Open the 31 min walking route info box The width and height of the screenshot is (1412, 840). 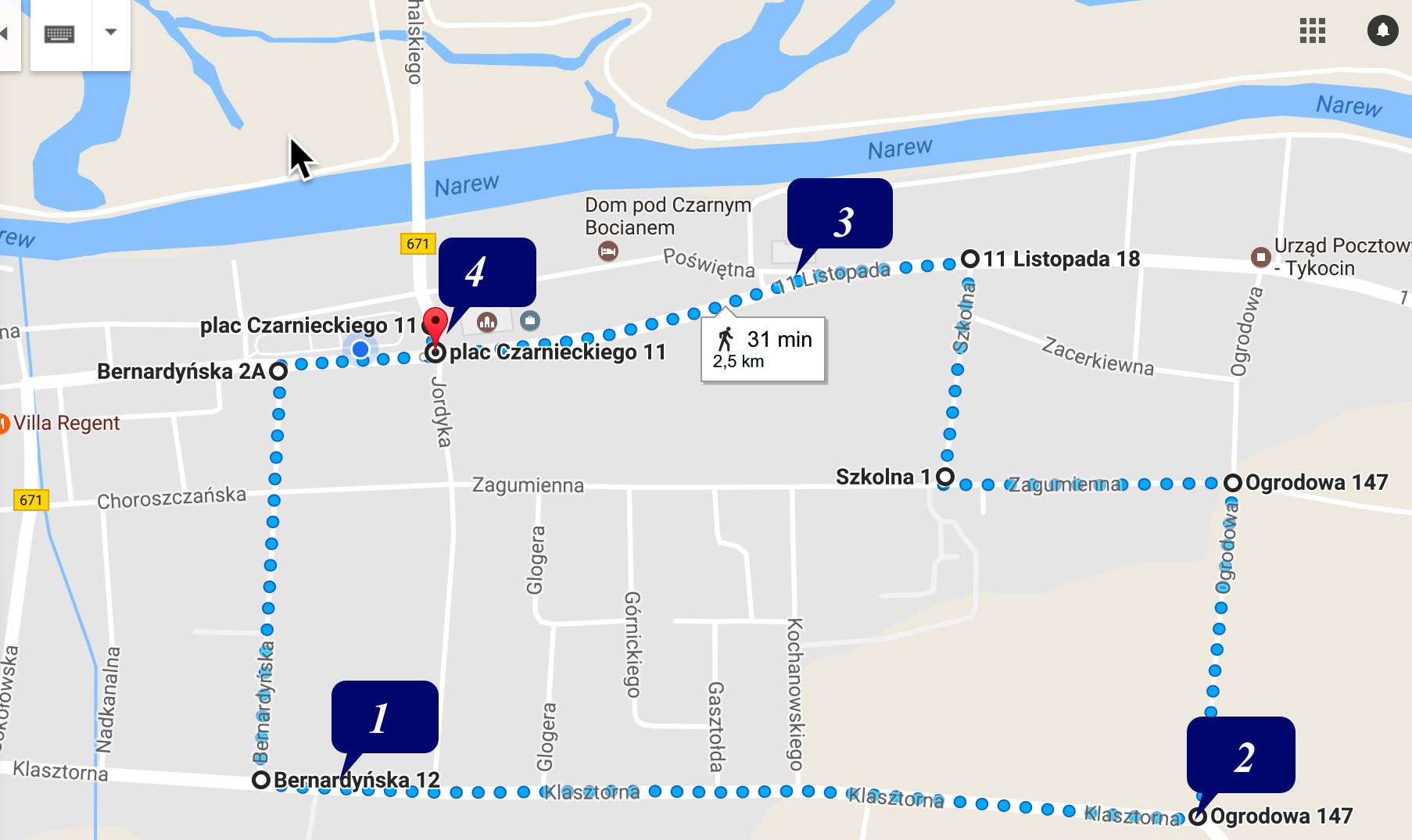[763, 349]
